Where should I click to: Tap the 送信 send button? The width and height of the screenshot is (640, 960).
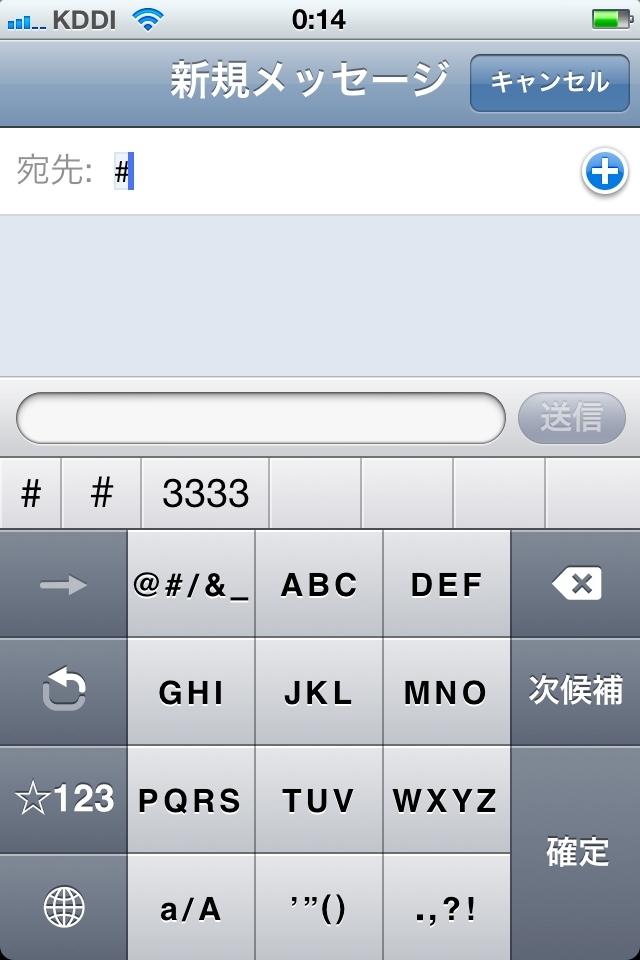[x=571, y=418]
